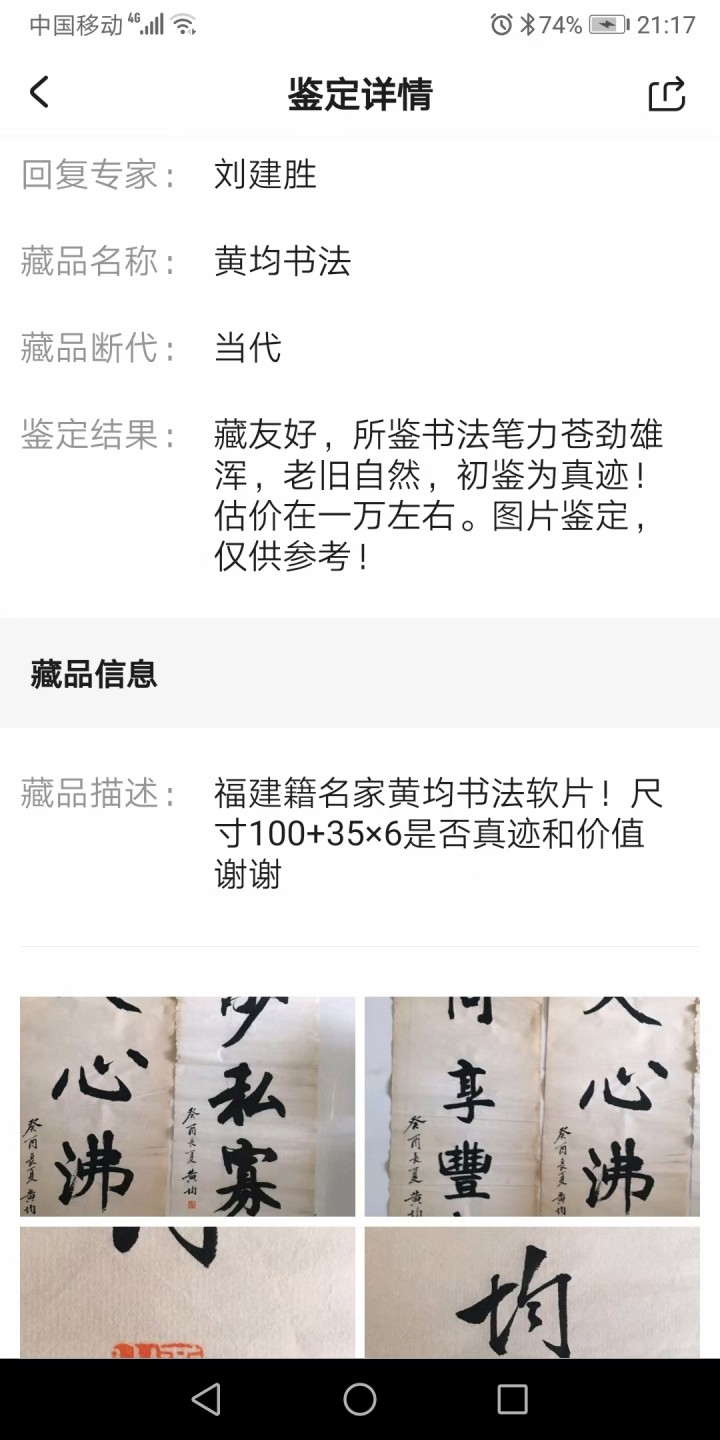Screen dimensions: 720x1440
Task: Open recent apps from navigation bar
Action: coord(512,1399)
